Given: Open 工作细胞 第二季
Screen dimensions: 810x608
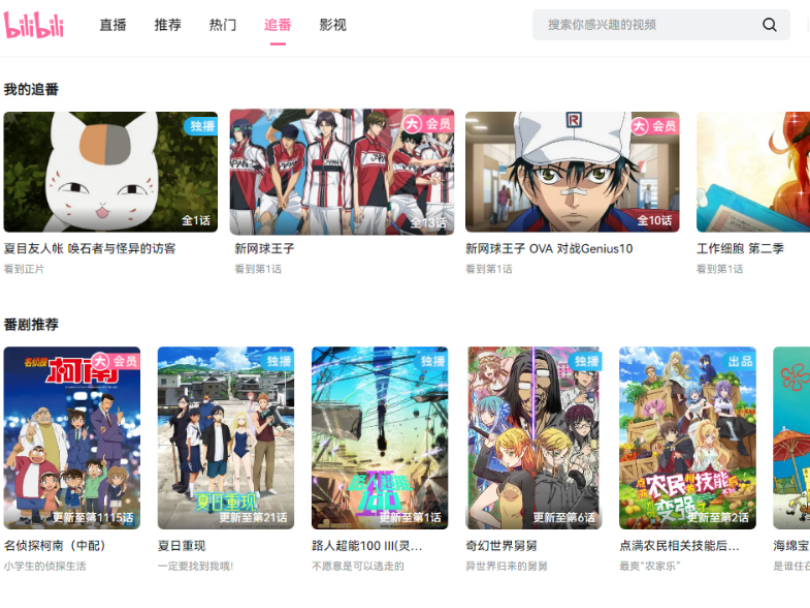Looking at the screenshot, I should pos(752,172).
